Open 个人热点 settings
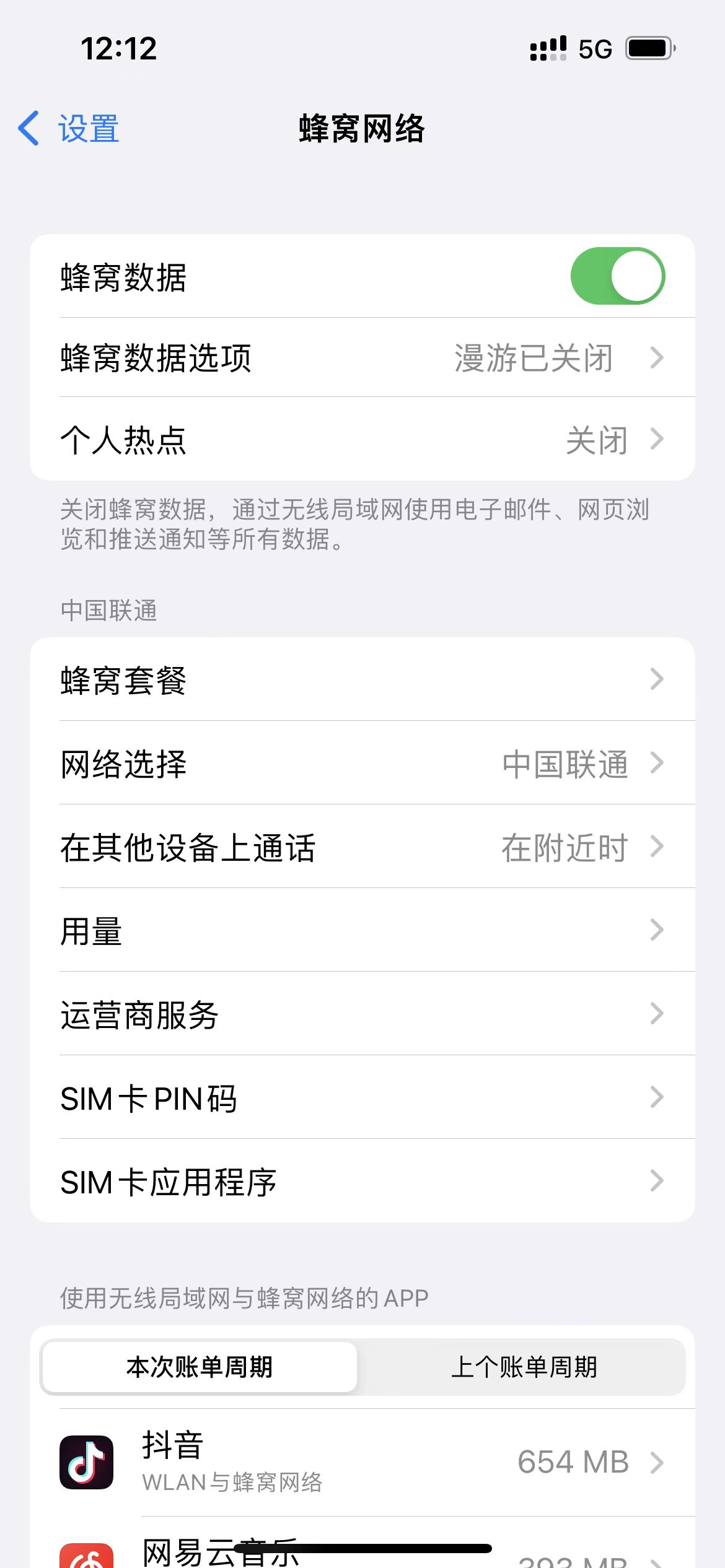The width and height of the screenshot is (725, 1568). coord(362,440)
